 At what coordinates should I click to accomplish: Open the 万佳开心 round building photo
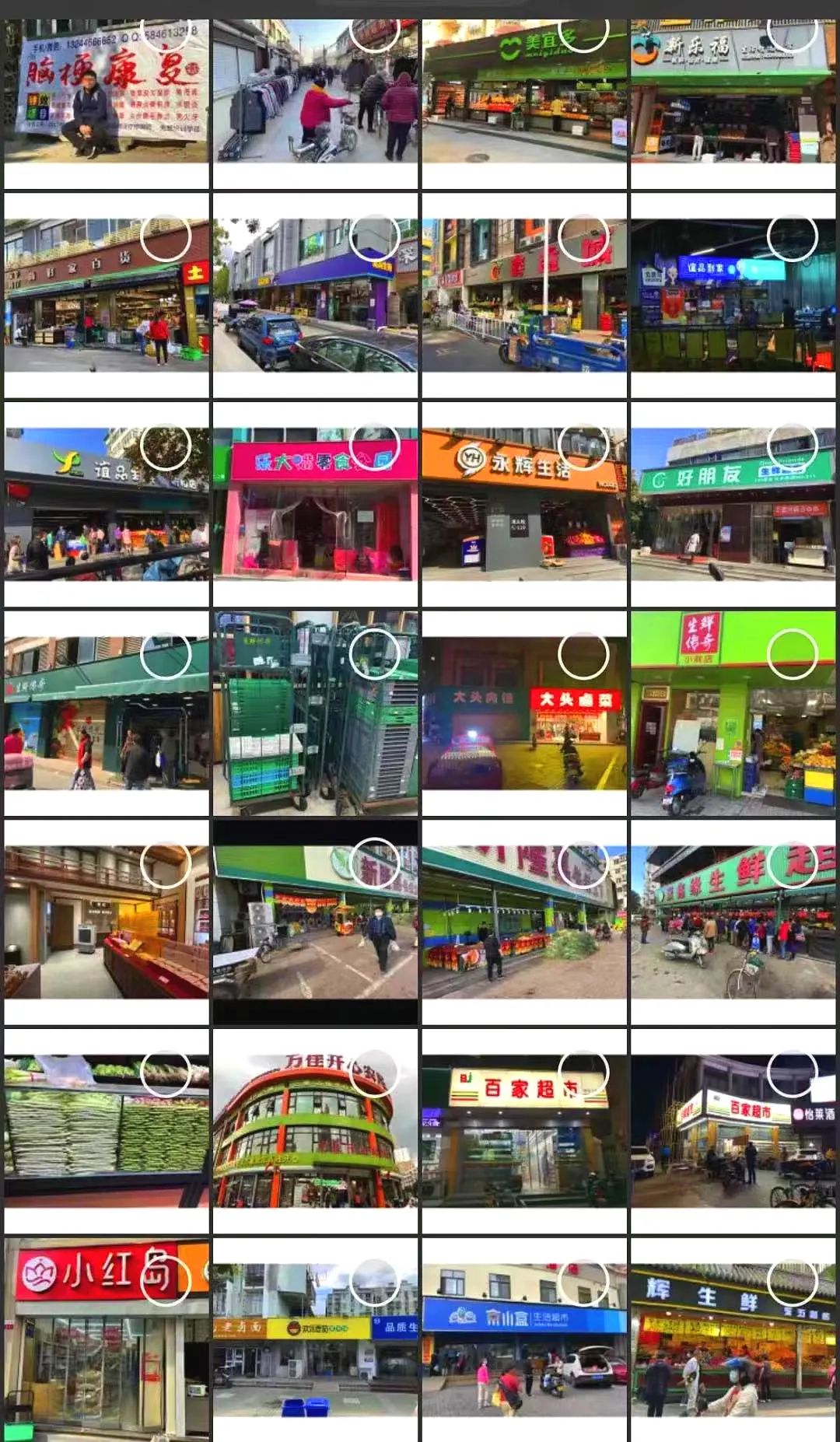click(315, 1131)
